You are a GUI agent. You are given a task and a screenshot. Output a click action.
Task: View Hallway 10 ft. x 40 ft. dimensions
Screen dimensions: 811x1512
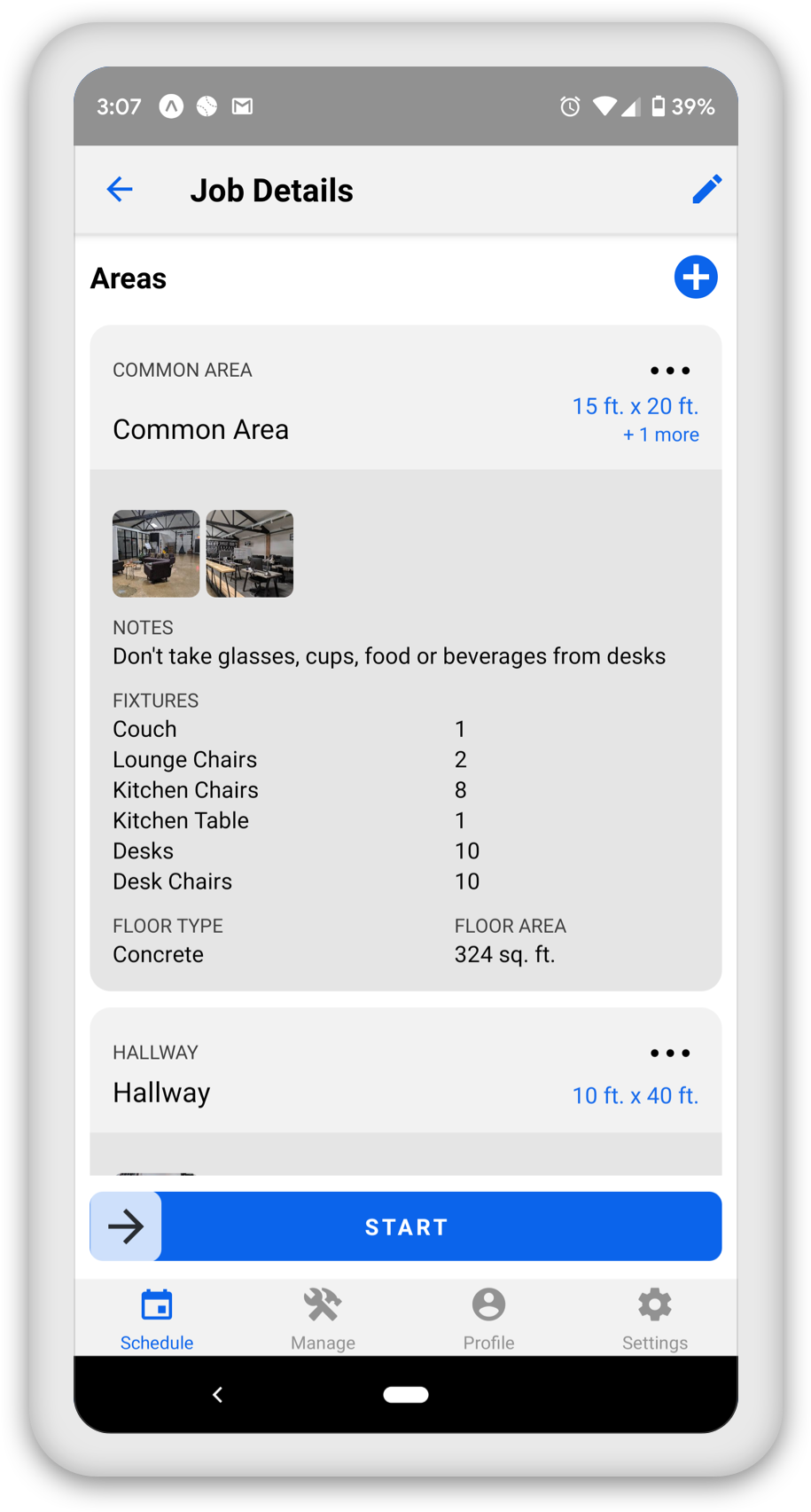(636, 1096)
